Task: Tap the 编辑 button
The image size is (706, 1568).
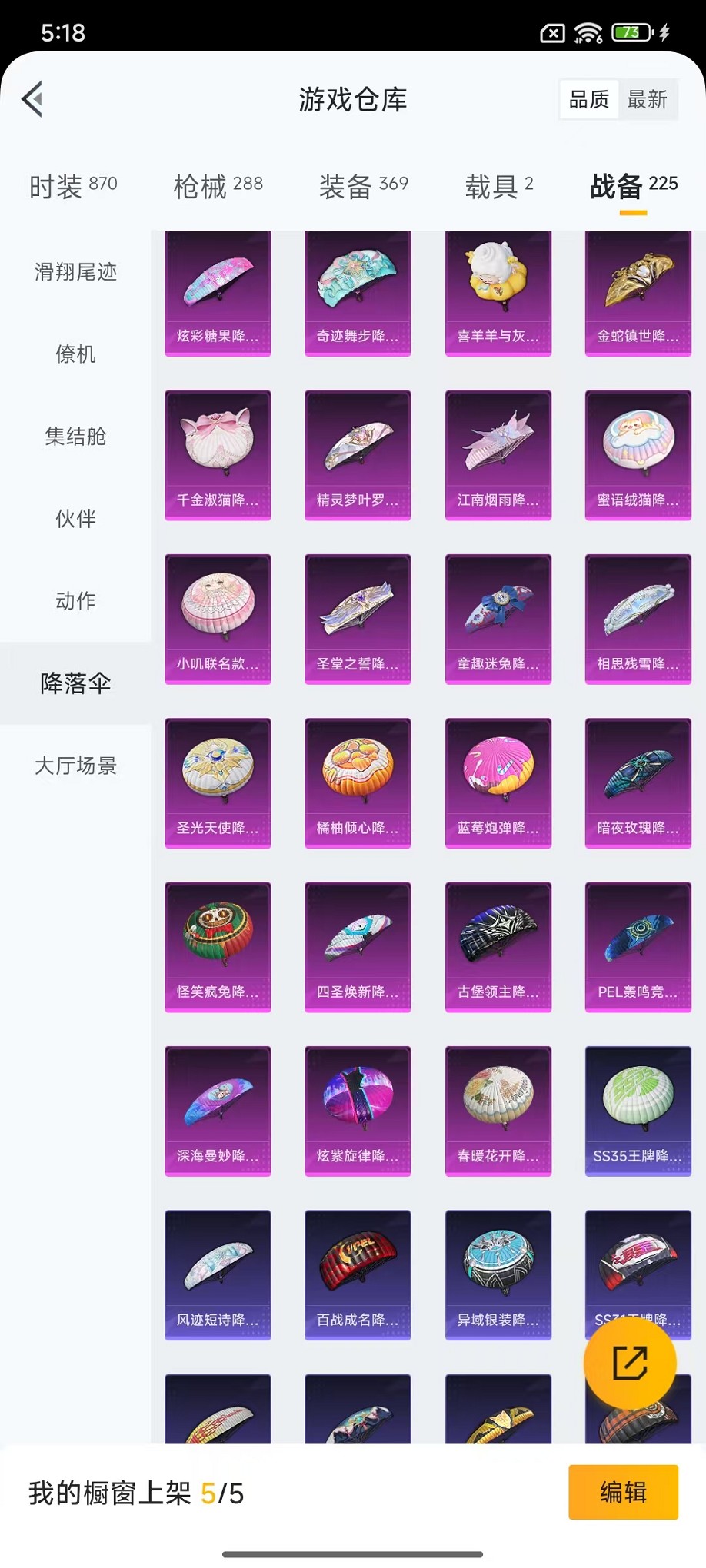Action: pos(623,1492)
